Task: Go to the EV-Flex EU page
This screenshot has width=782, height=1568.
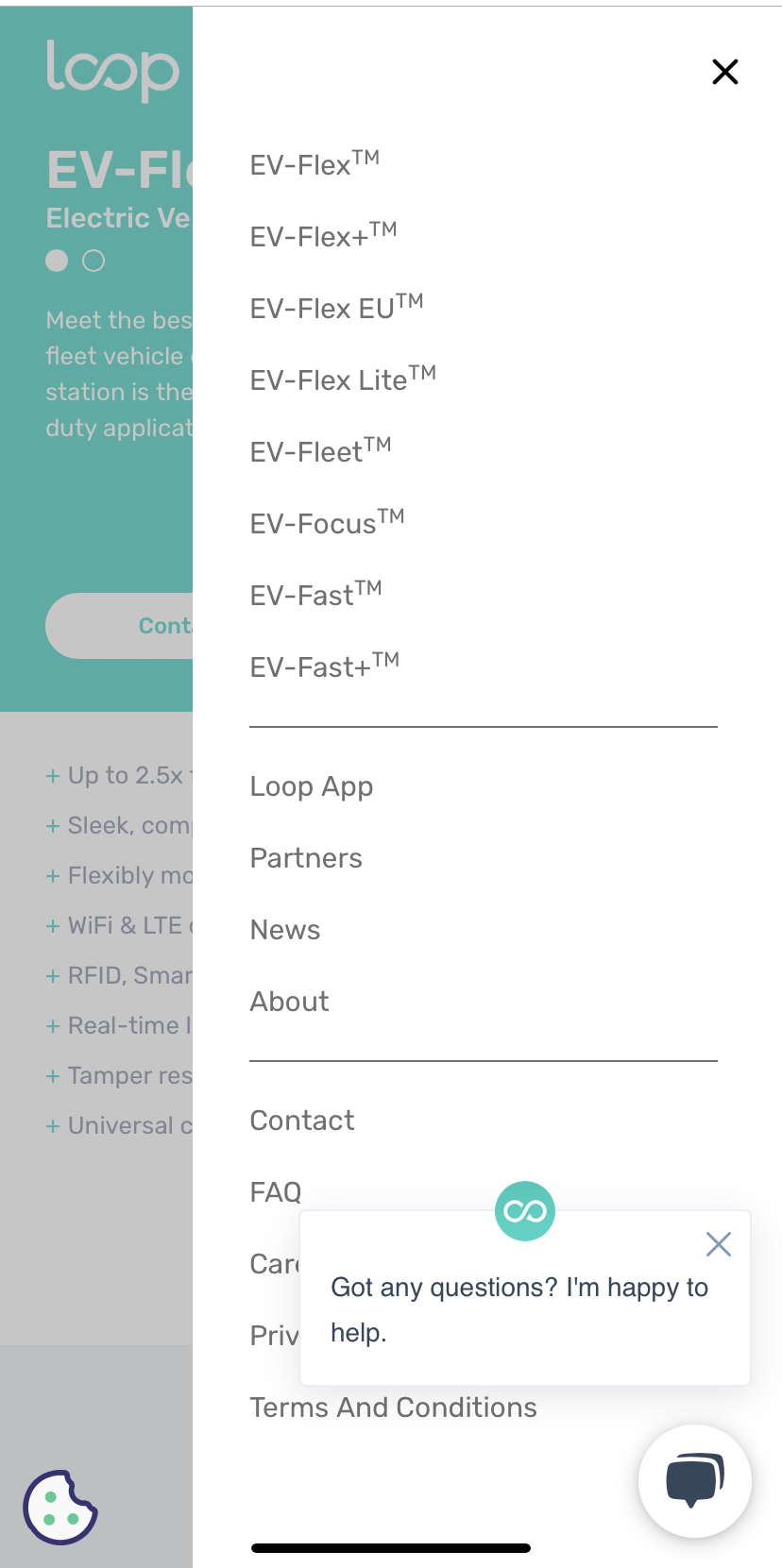Action: 336,308
